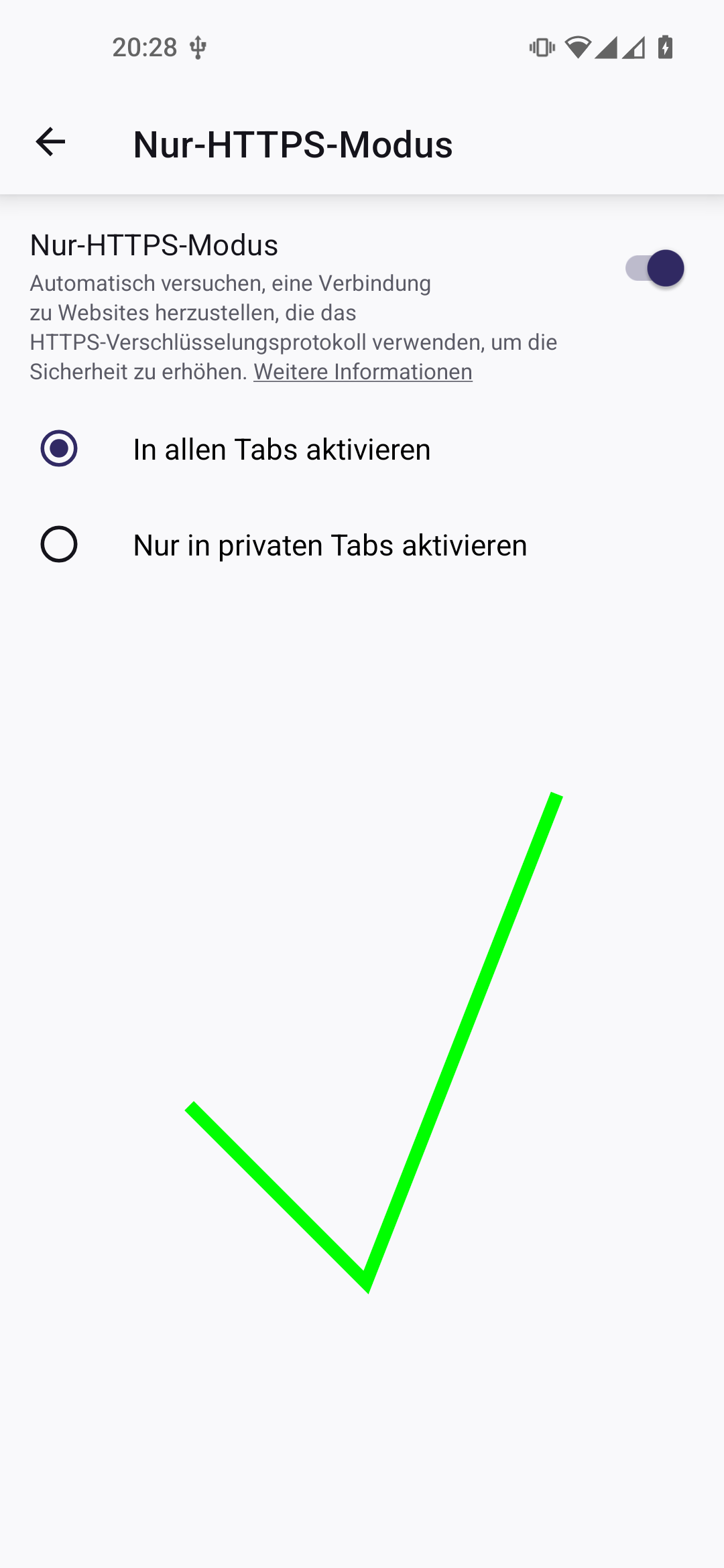Disable the Nur-HTTPS-Modus switch
Screen dimensions: 724x1568
point(654,268)
